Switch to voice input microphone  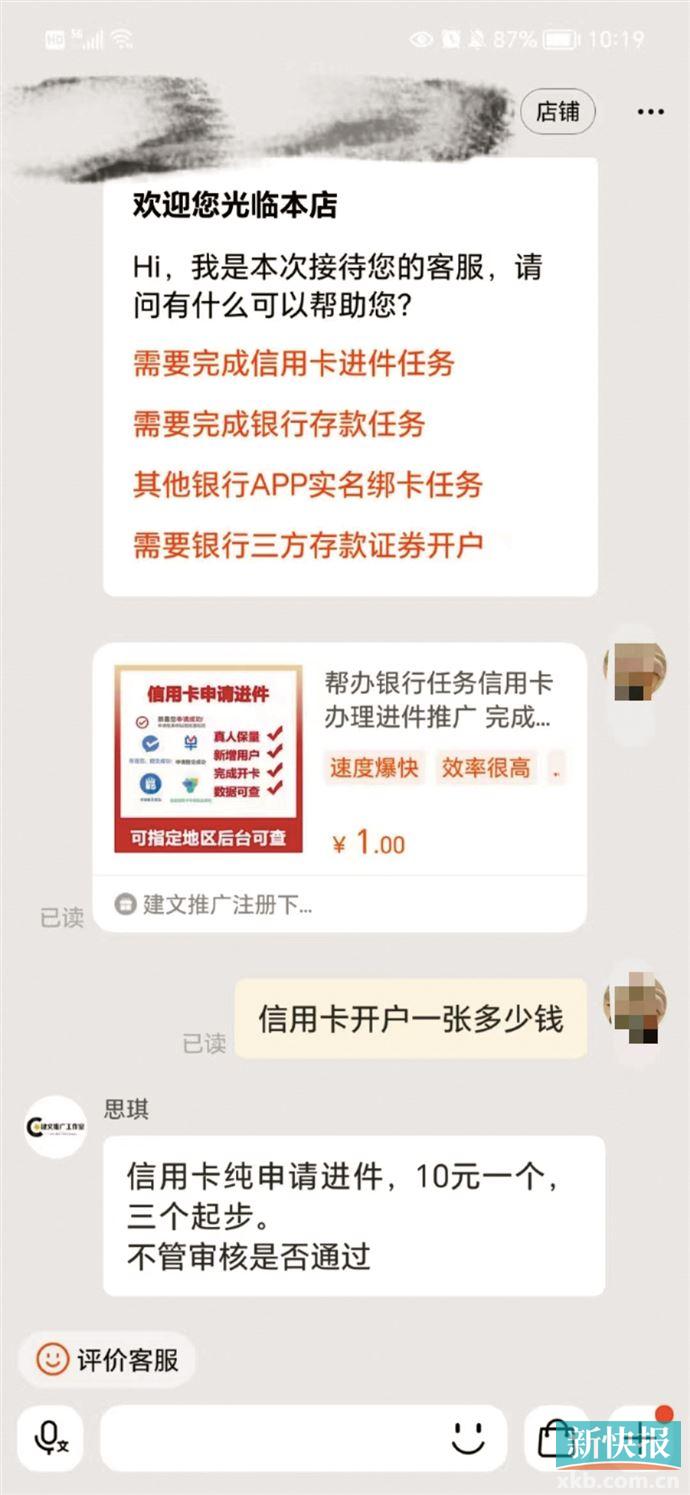point(50,1438)
